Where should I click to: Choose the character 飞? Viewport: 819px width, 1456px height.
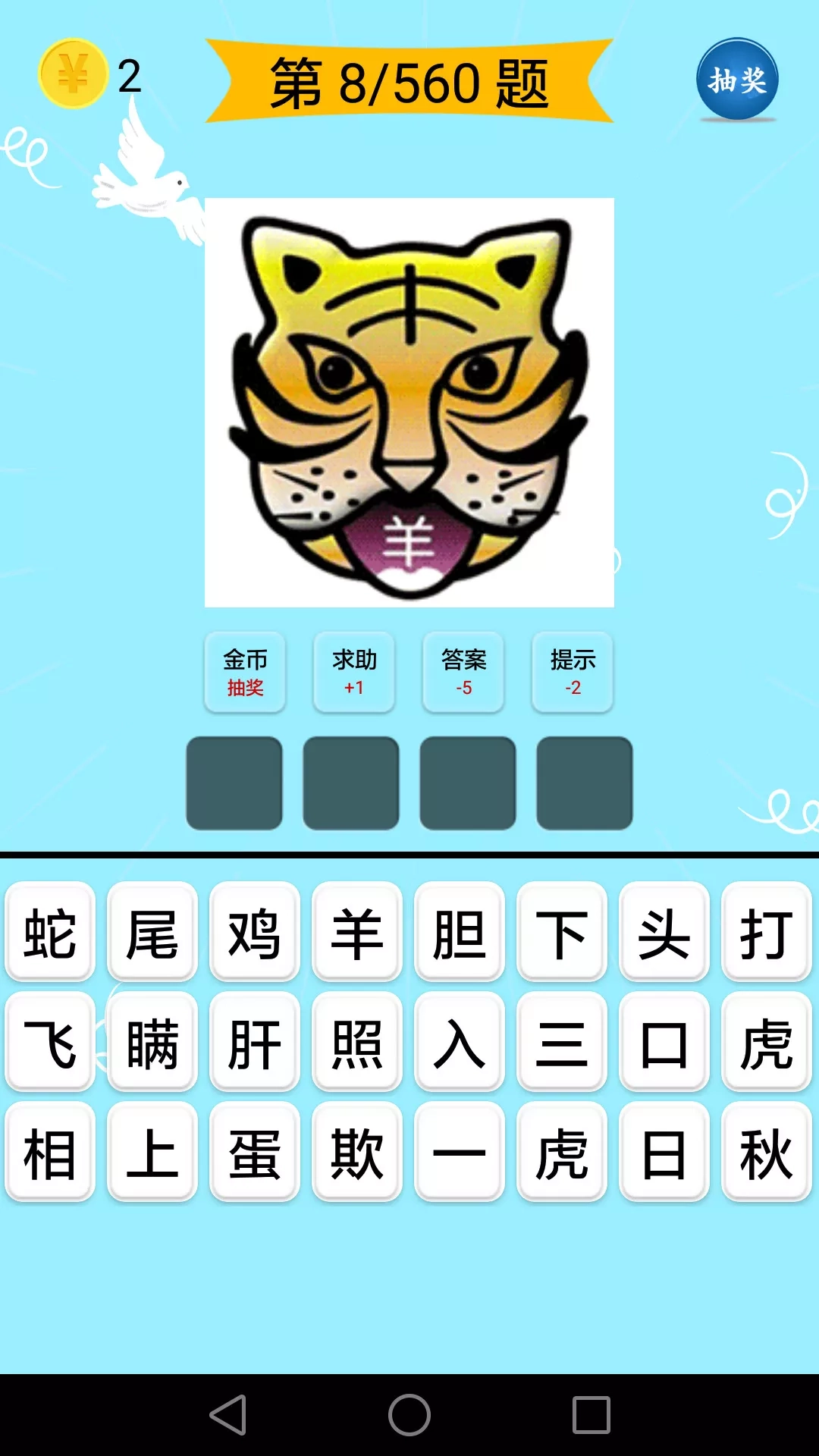pos(50,1042)
